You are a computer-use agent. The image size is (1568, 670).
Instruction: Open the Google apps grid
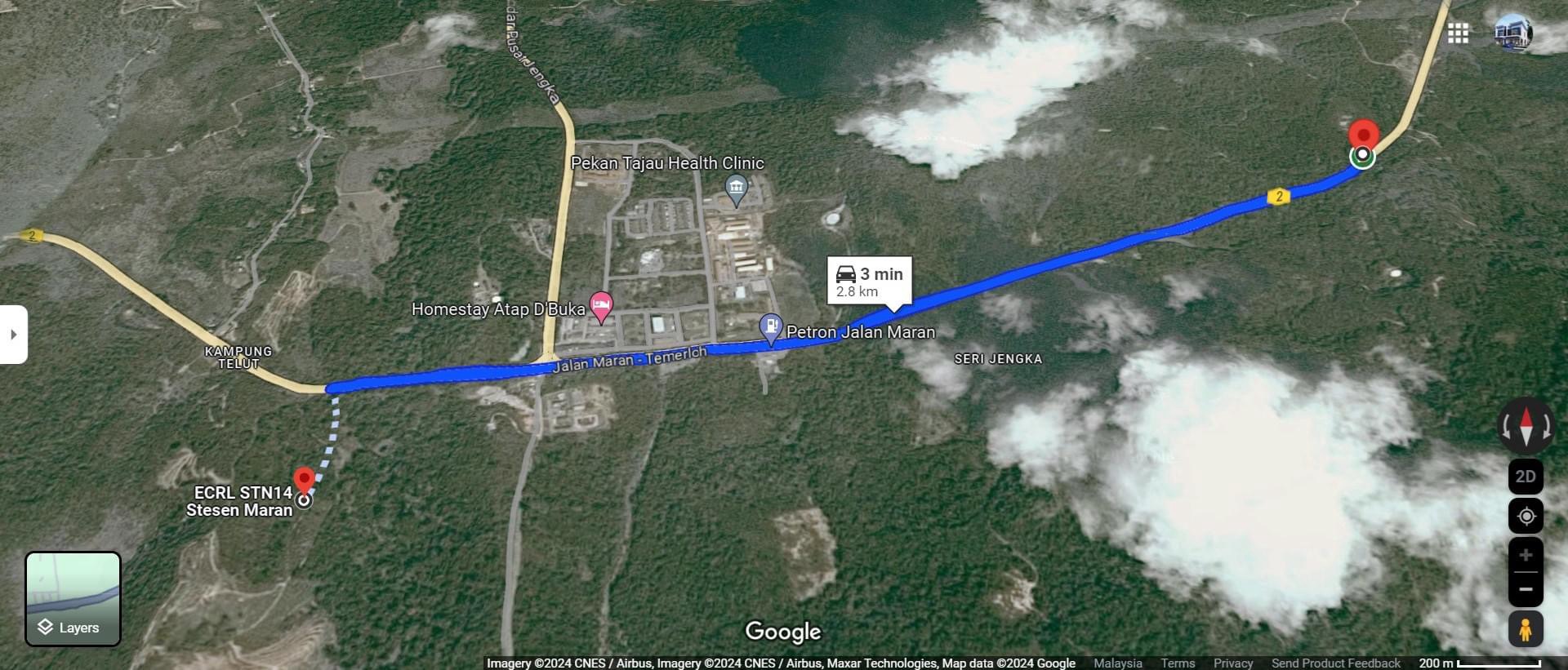1458,33
